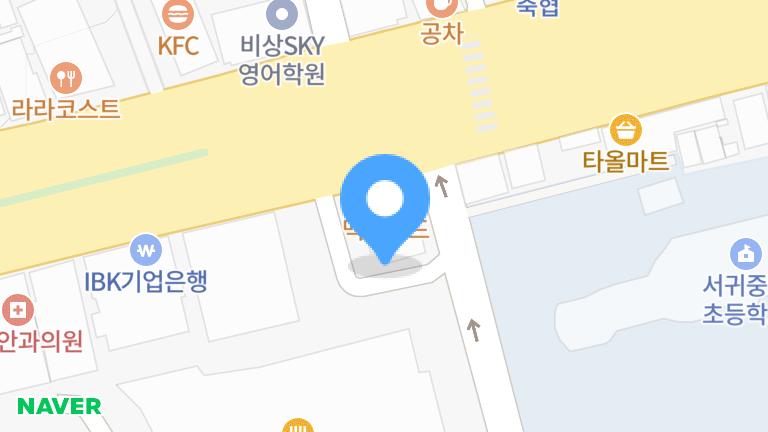Viewport: 768px width, 432px height.
Task: Select the 라라코스트 restaurant marker
Action: point(66,76)
